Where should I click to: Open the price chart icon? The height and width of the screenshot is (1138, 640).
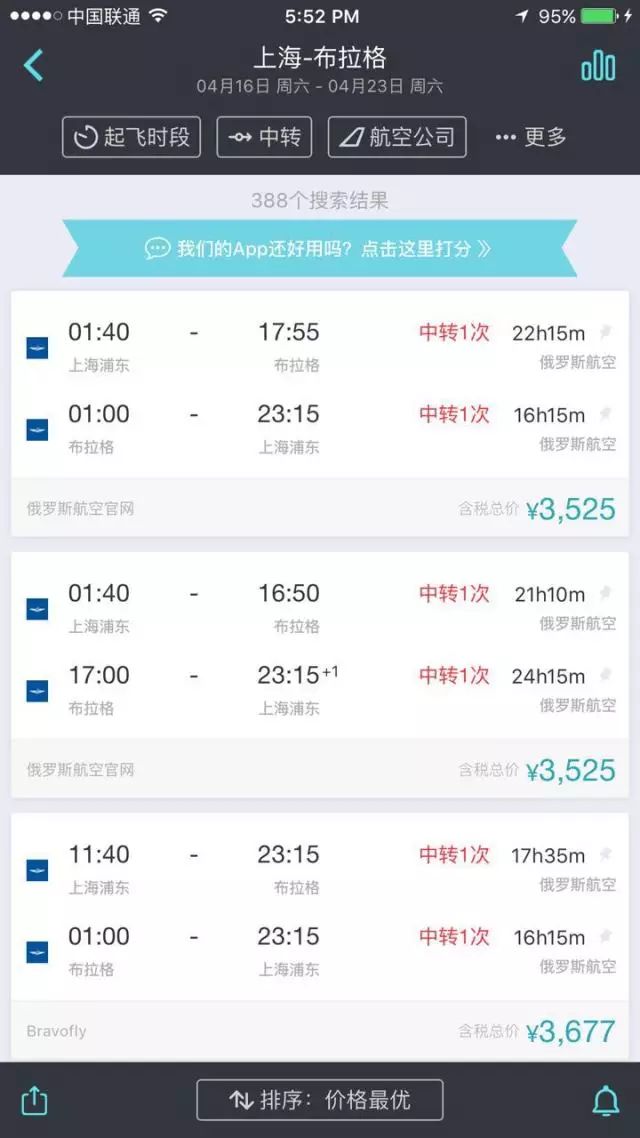tap(598, 66)
